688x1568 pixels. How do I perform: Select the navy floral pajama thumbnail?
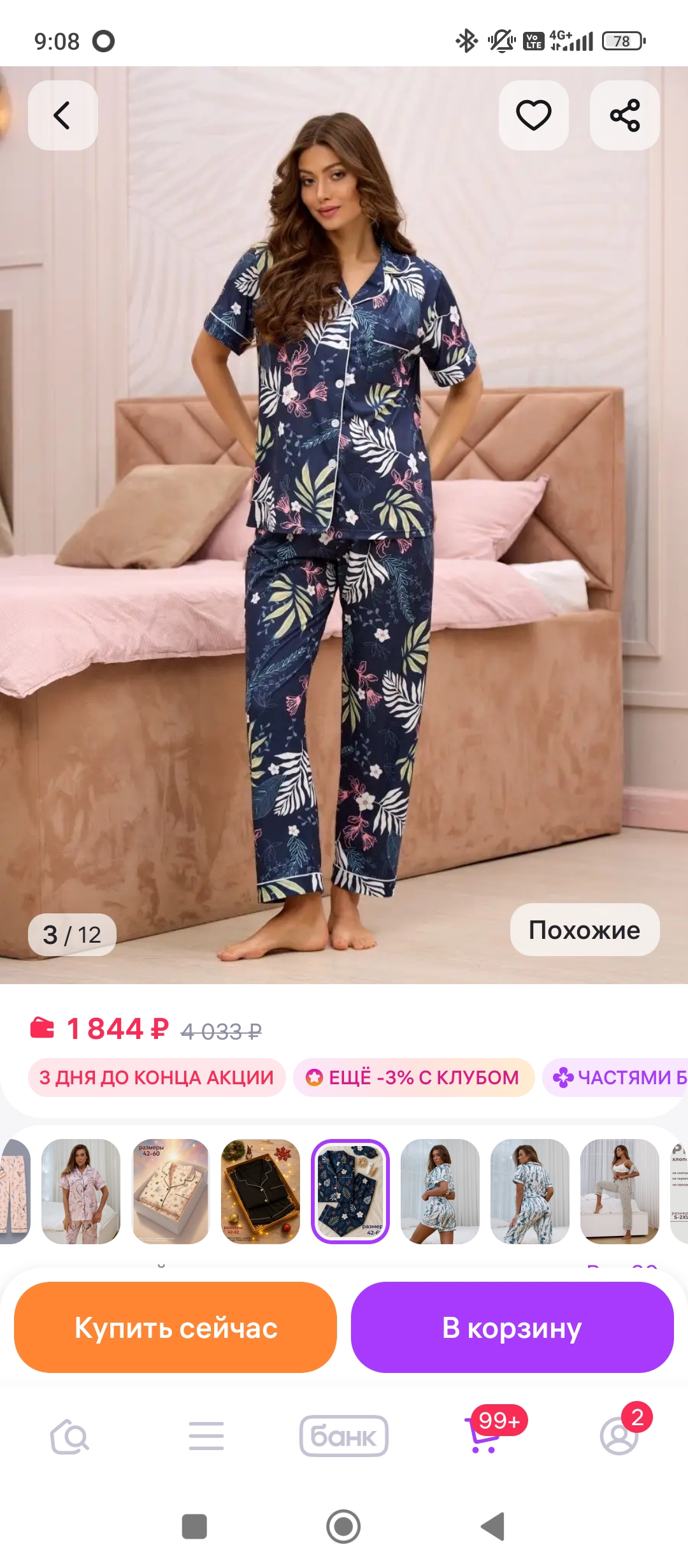click(x=350, y=1191)
